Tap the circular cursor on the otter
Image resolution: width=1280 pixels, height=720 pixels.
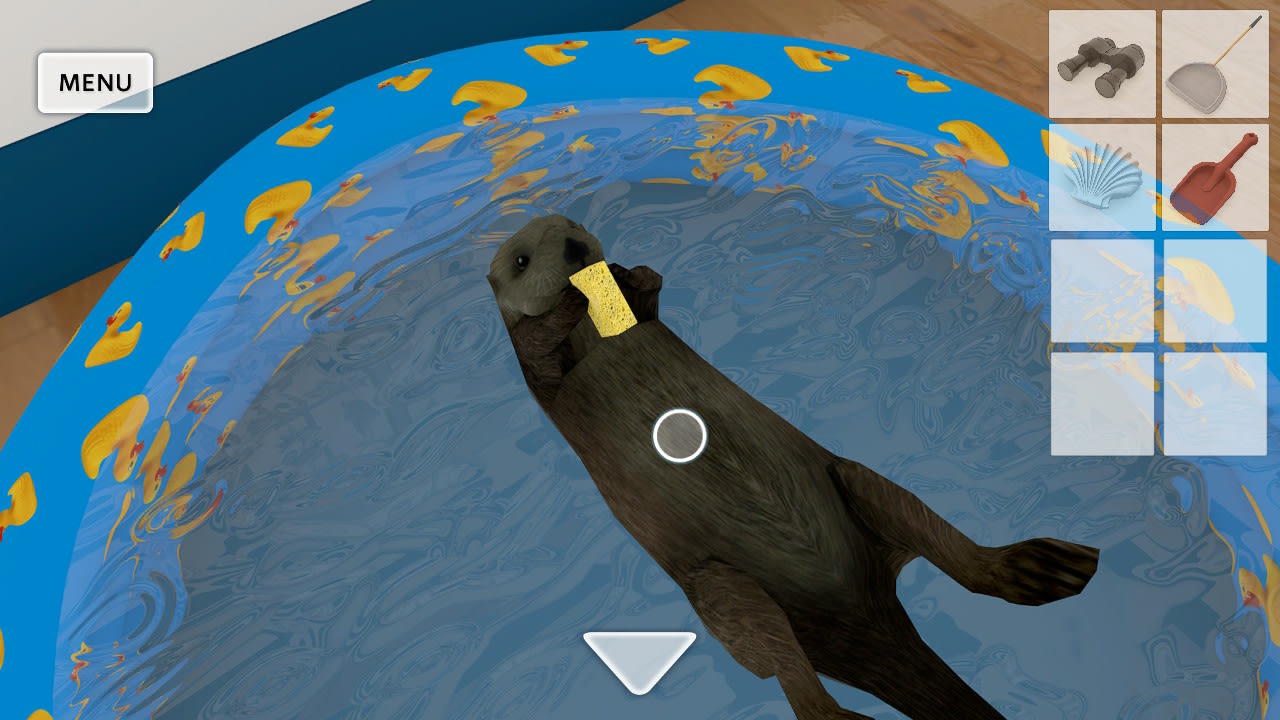click(680, 436)
